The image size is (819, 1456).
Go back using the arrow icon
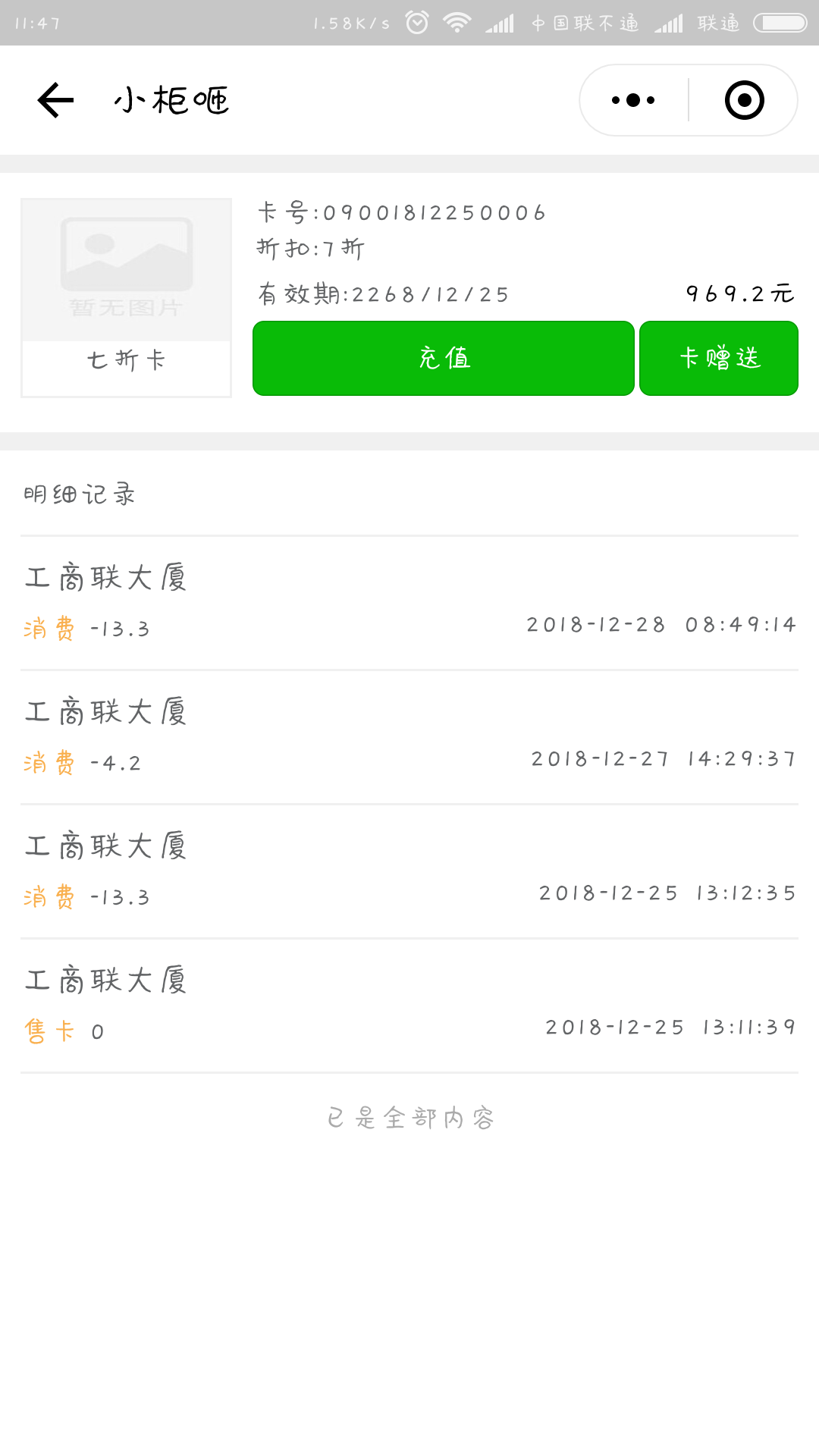click(56, 100)
